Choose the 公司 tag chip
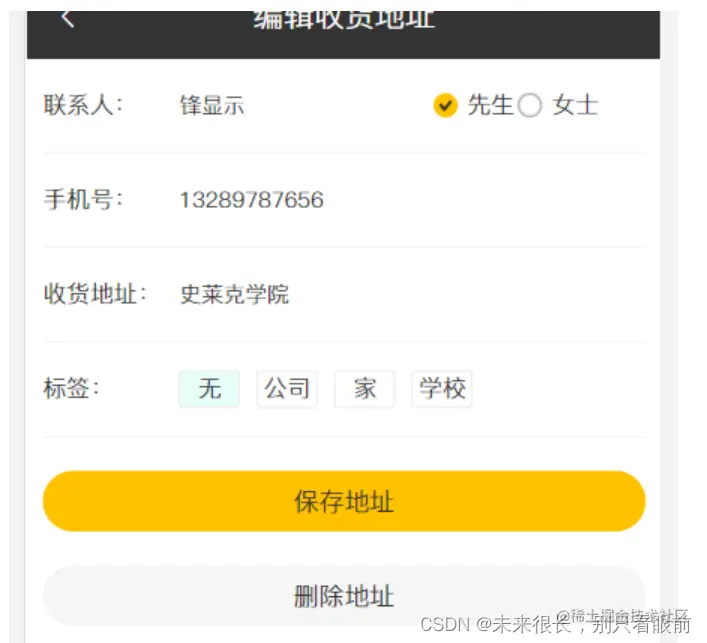 tap(287, 389)
